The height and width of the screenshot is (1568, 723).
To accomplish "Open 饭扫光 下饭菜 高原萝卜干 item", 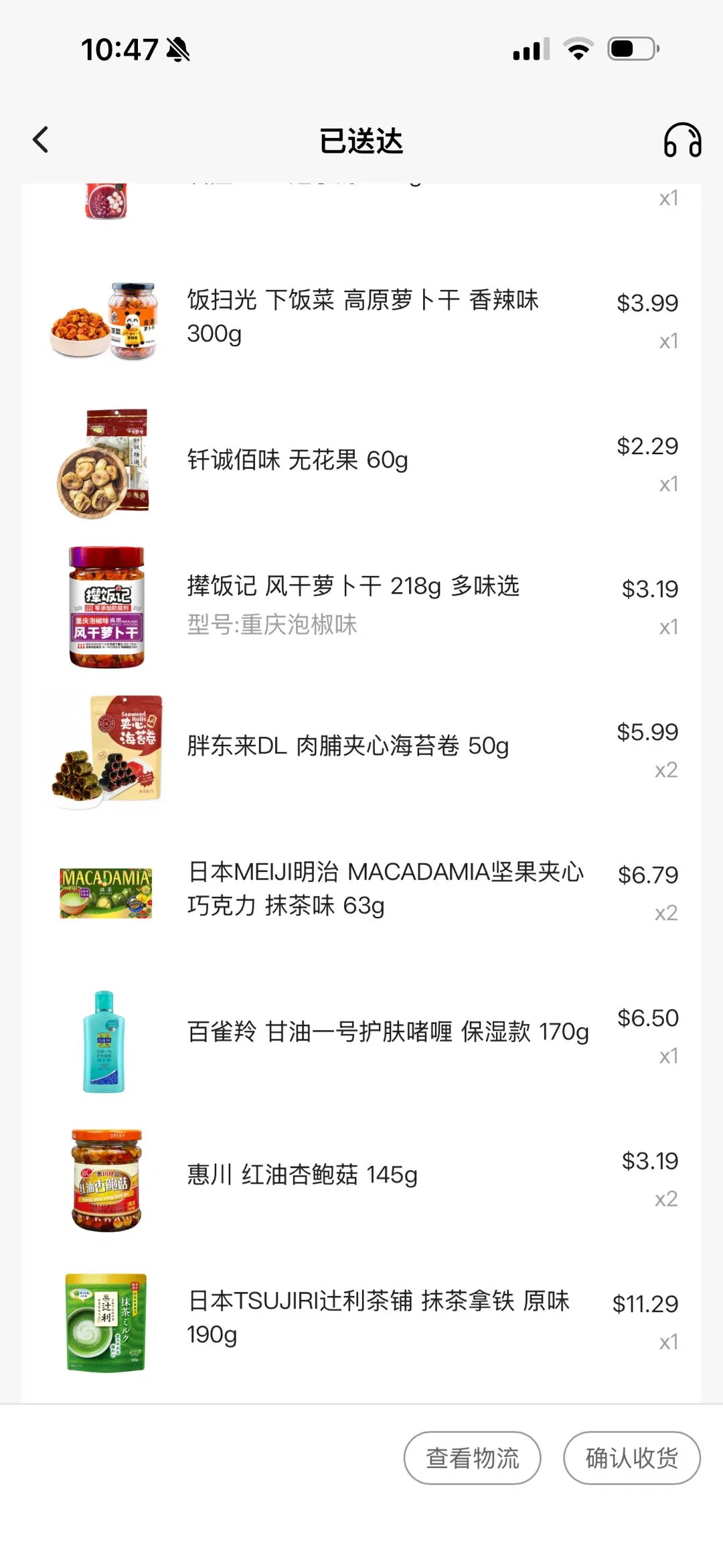I will (x=362, y=317).
